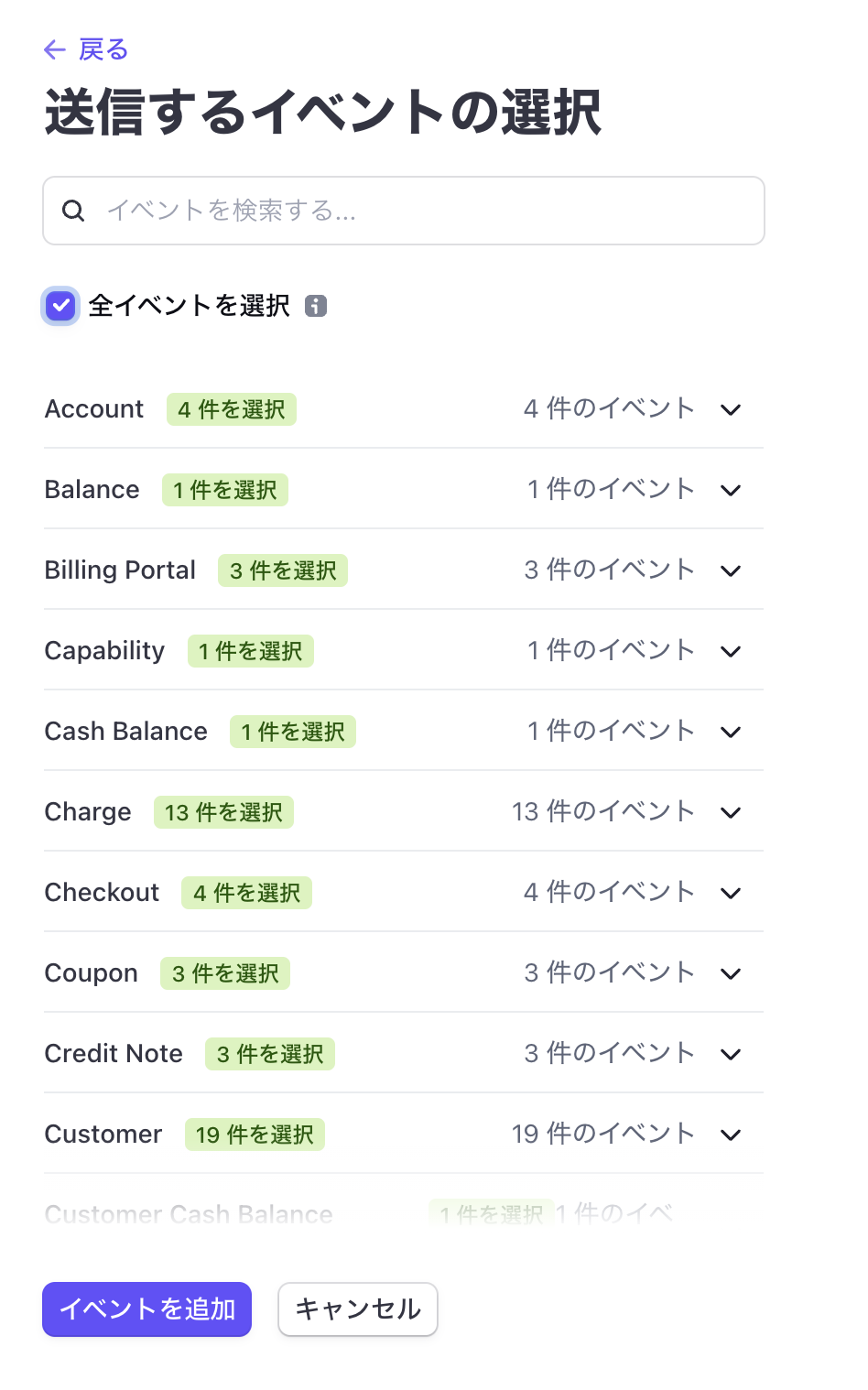Viewport: 868px width, 1390px height.
Task: Click the キャンセル button
Action: (358, 1309)
